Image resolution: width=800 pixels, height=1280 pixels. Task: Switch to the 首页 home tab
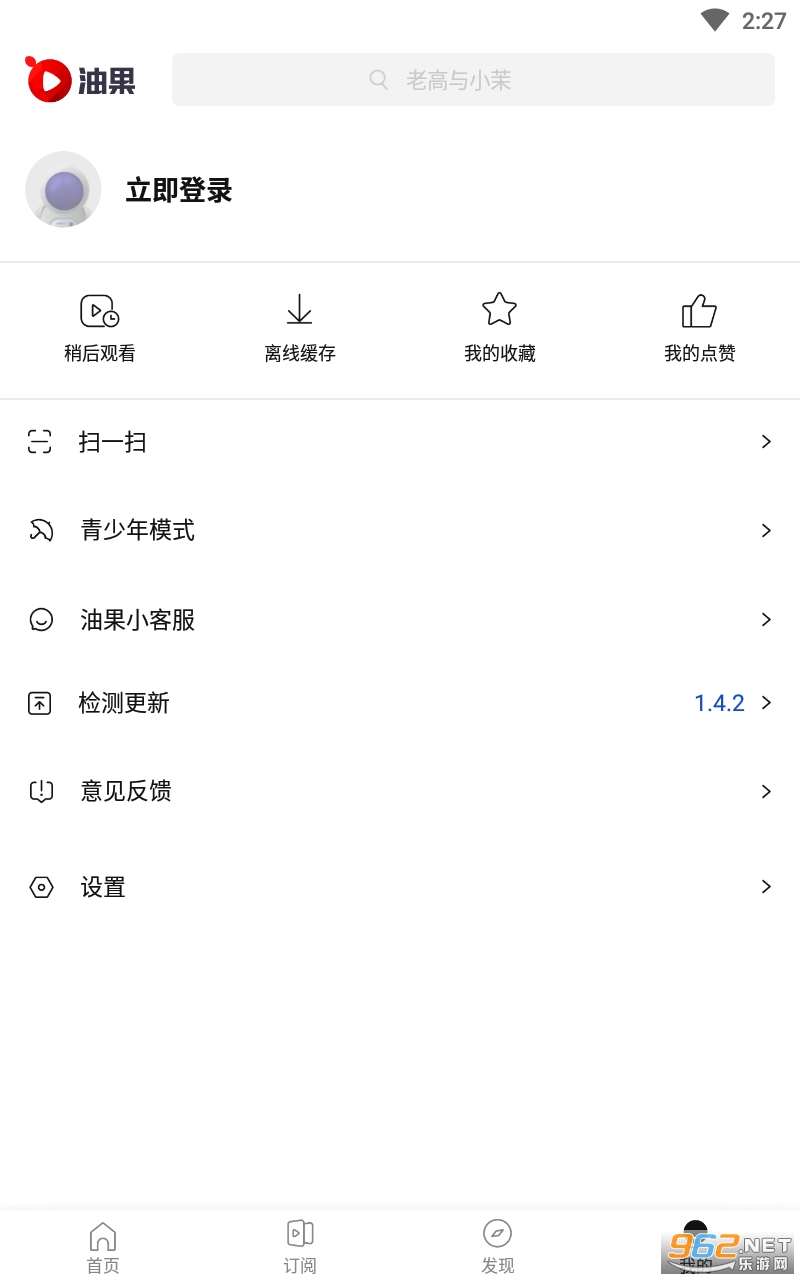click(102, 1246)
